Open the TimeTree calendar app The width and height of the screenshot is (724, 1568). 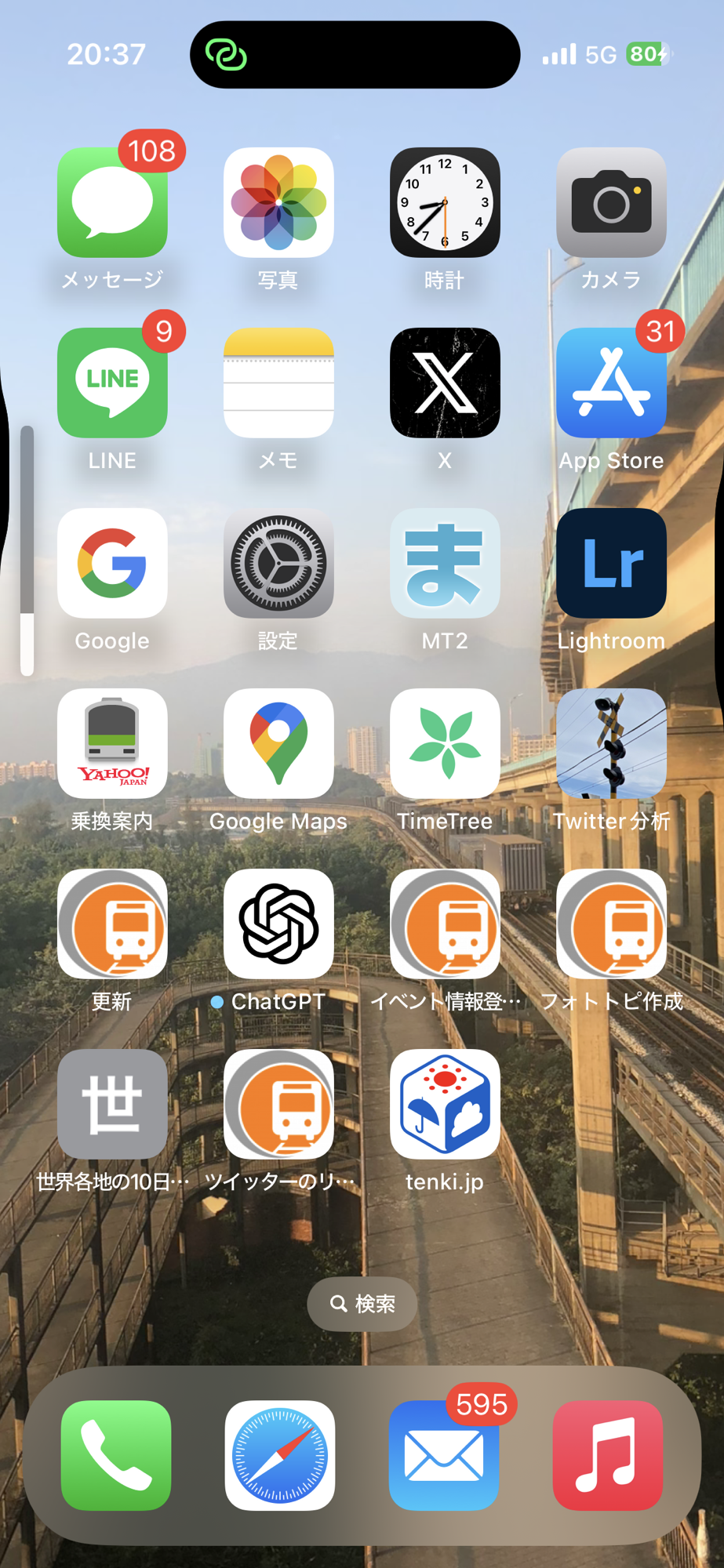(445, 743)
